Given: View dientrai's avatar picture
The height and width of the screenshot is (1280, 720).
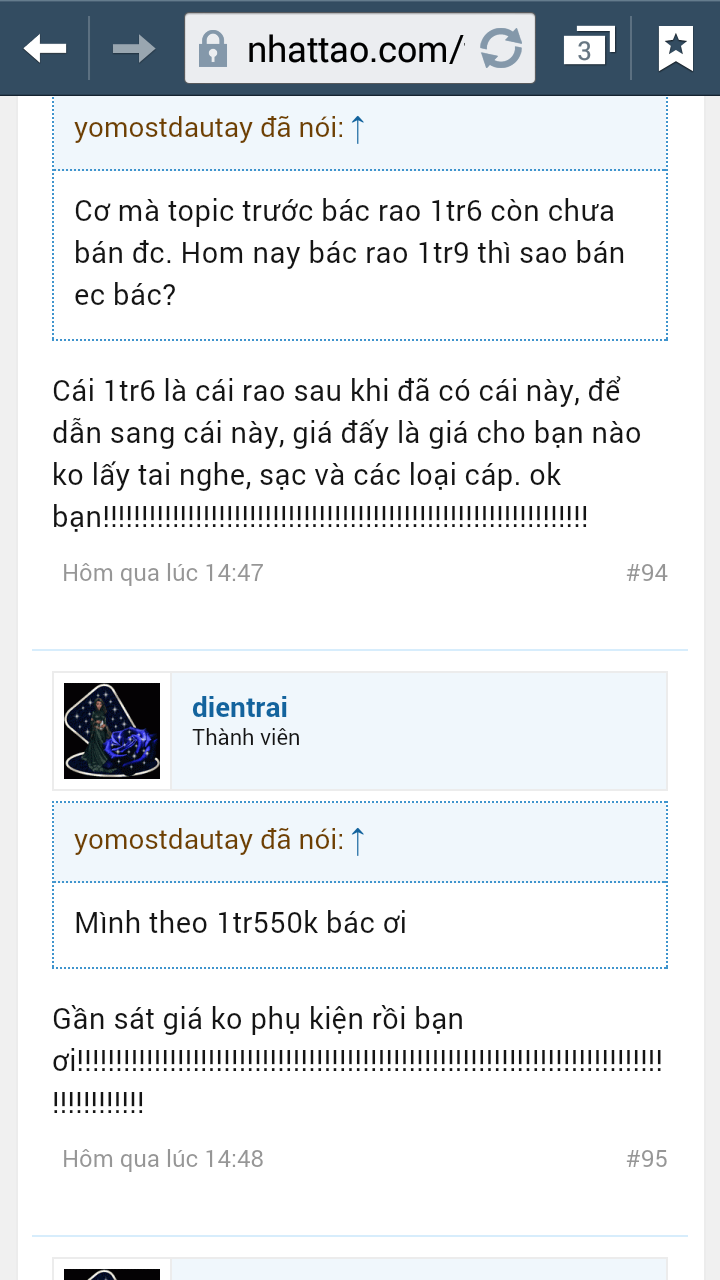Looking at the screenshot, I should (112, 731).
